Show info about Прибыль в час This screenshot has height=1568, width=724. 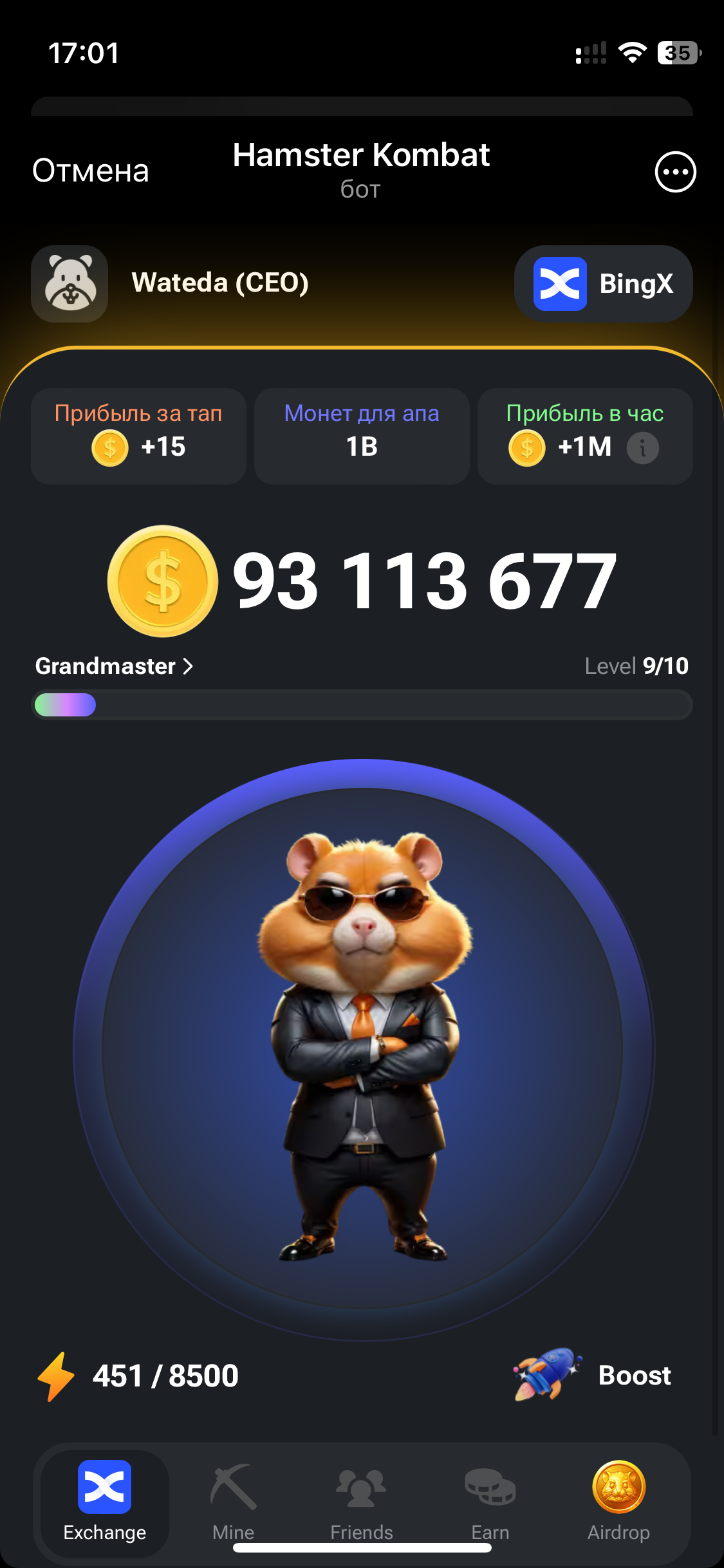642,448
